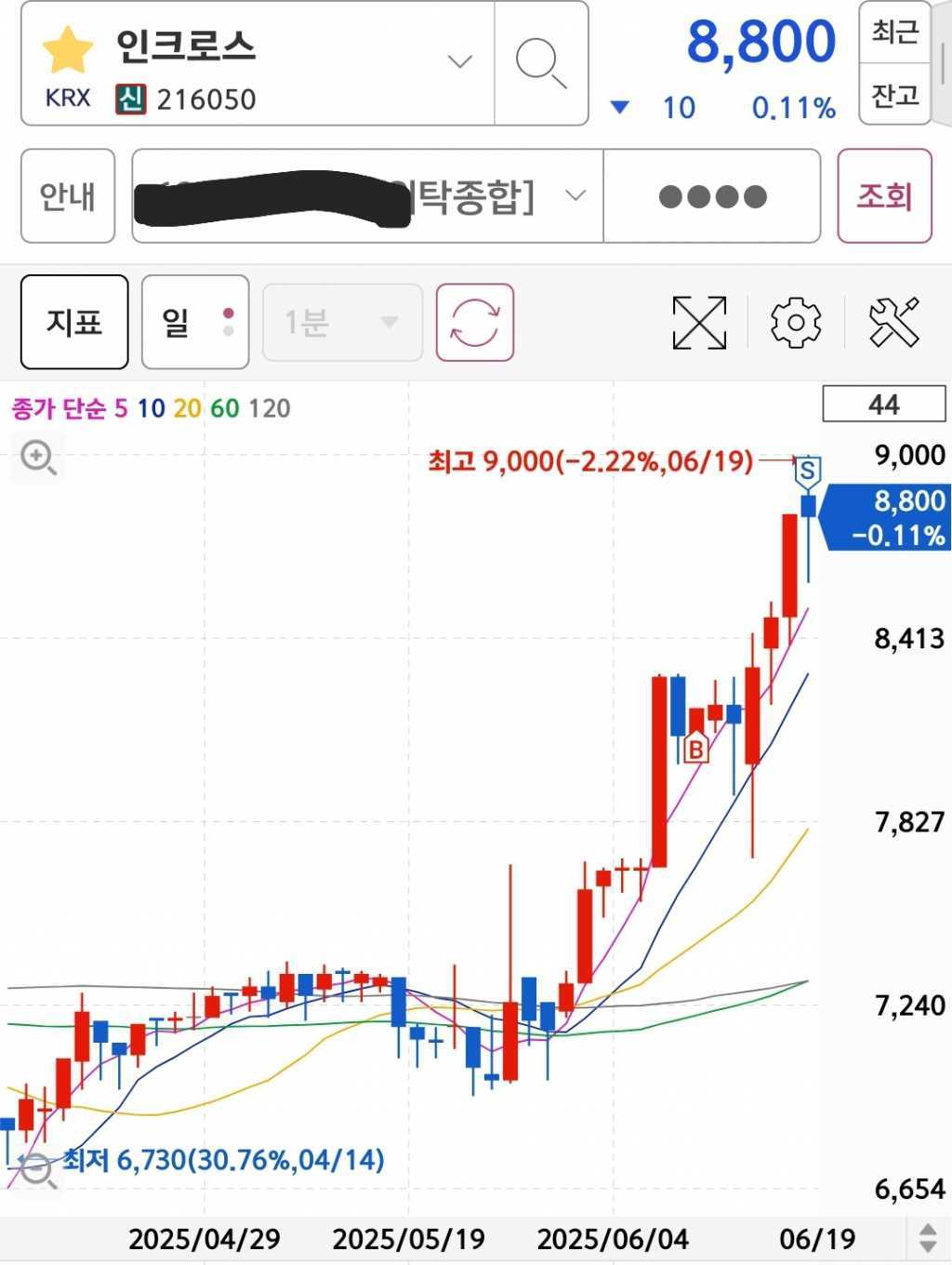The image size is (952, 1265).
Task: Open the stock search magnifier
Action: [541, 63]
